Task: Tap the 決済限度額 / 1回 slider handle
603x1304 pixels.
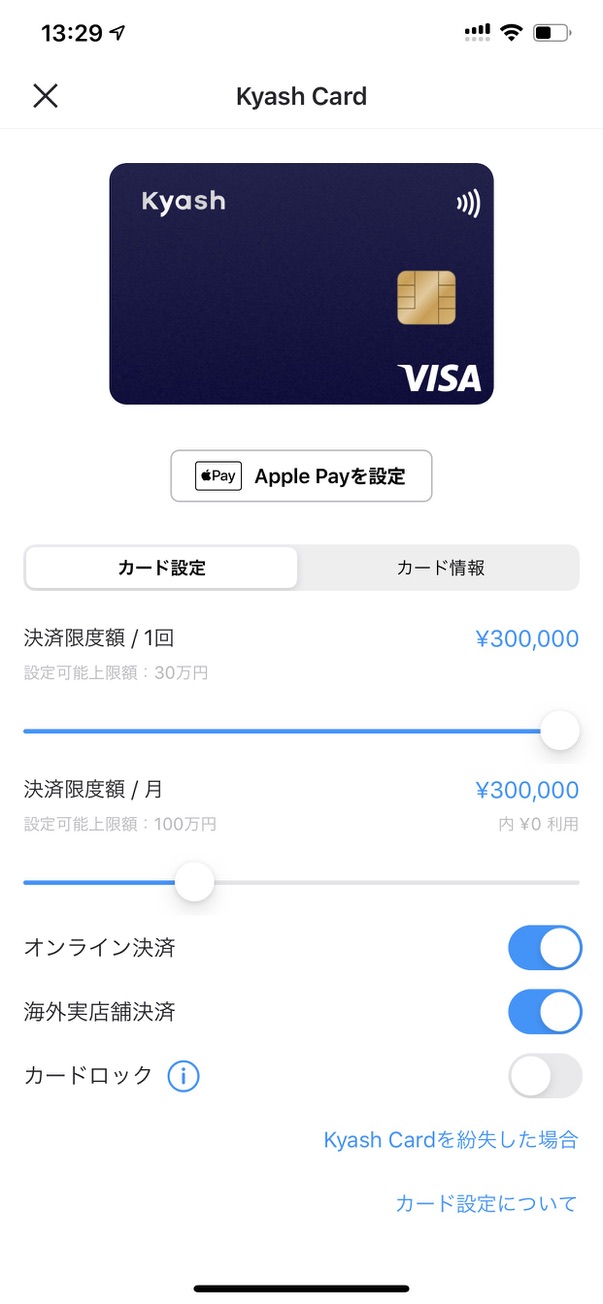Action: 560,731
